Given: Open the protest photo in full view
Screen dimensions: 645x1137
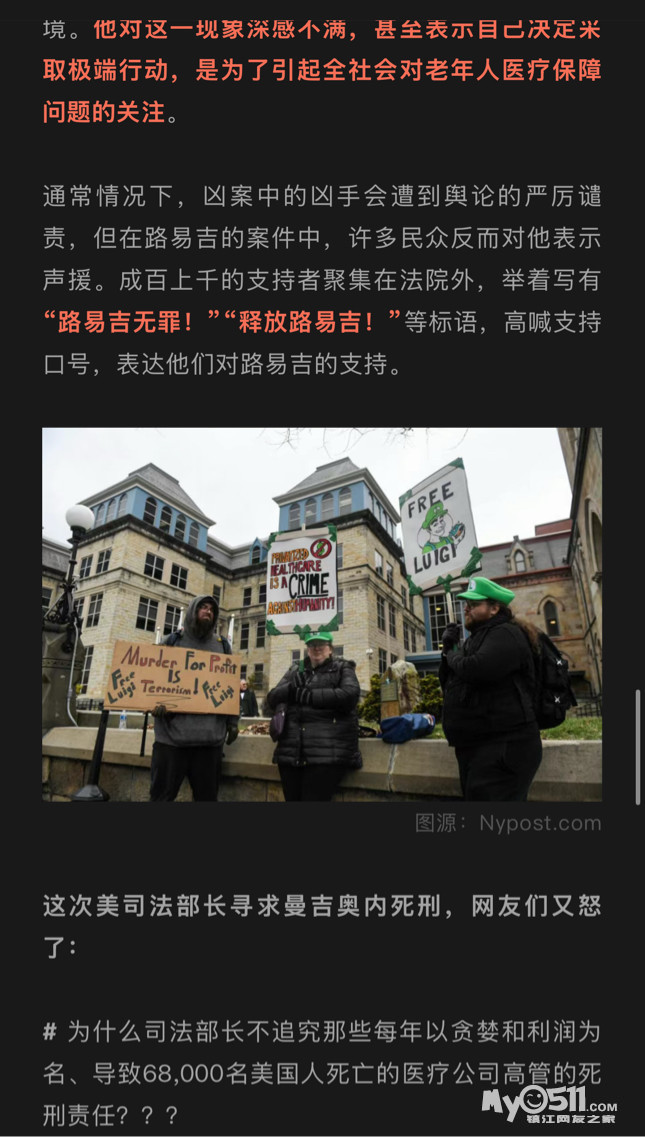Looking at the screenshot, I should [322, 614].
